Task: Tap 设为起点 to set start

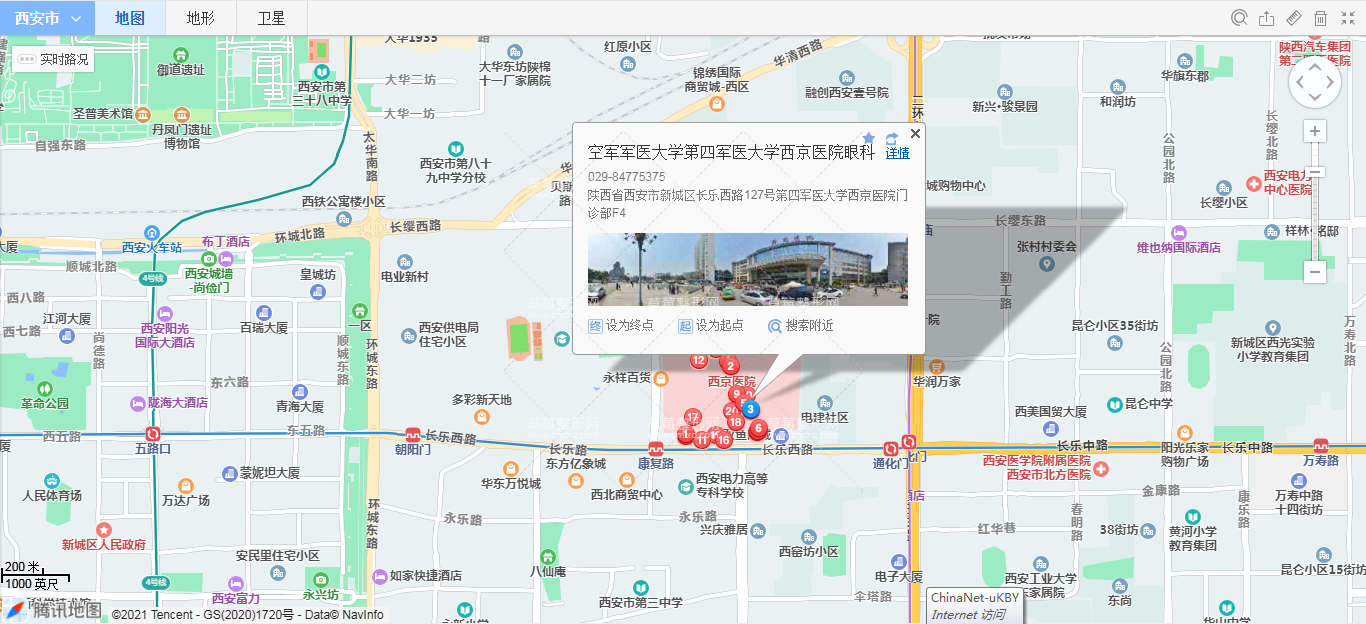Action: click(711, 326)
